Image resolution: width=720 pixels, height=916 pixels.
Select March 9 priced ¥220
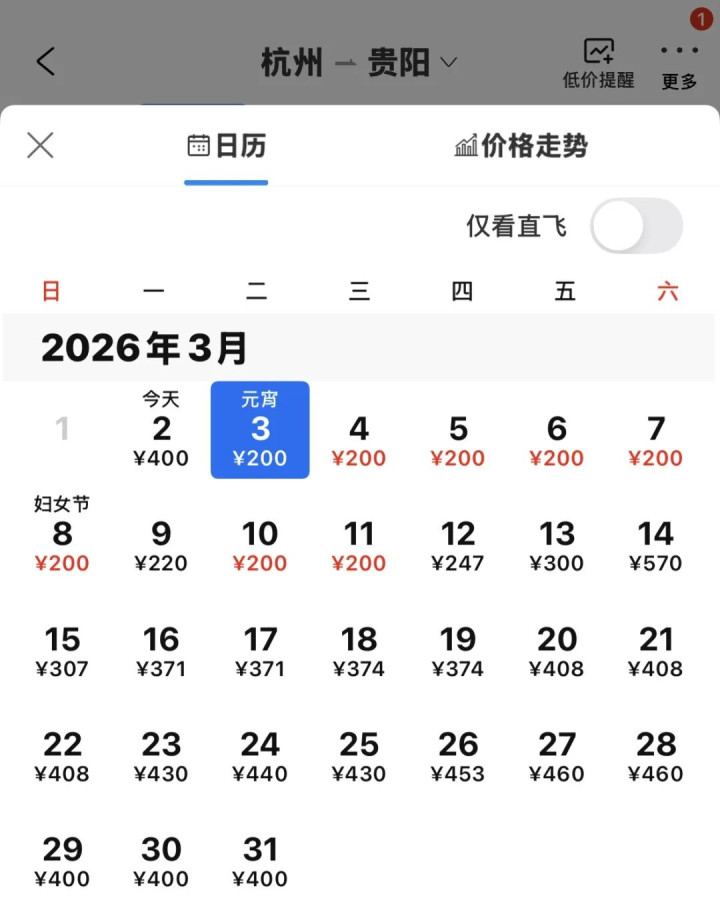[161, 546]
